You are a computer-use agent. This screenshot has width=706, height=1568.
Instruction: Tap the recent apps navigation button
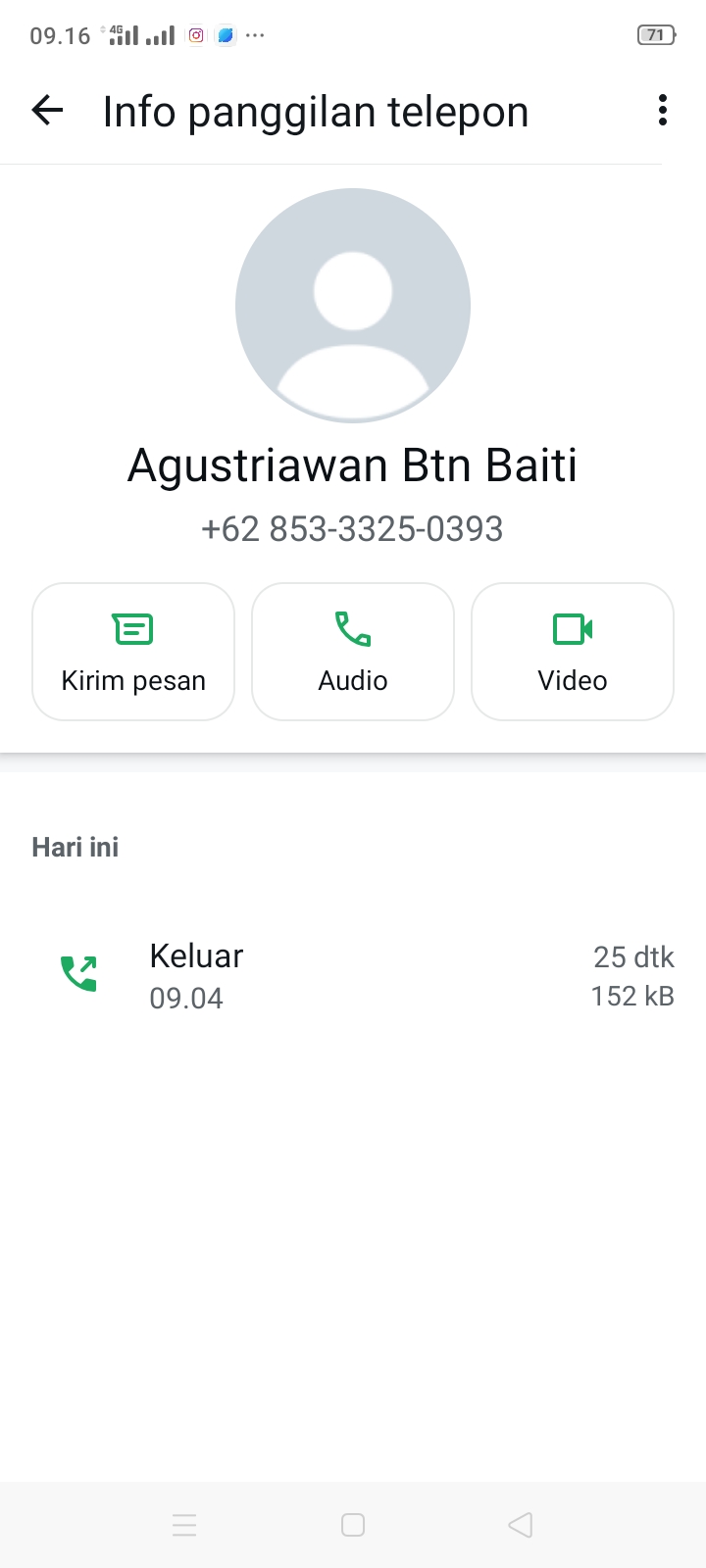(x=184, y=1525)
